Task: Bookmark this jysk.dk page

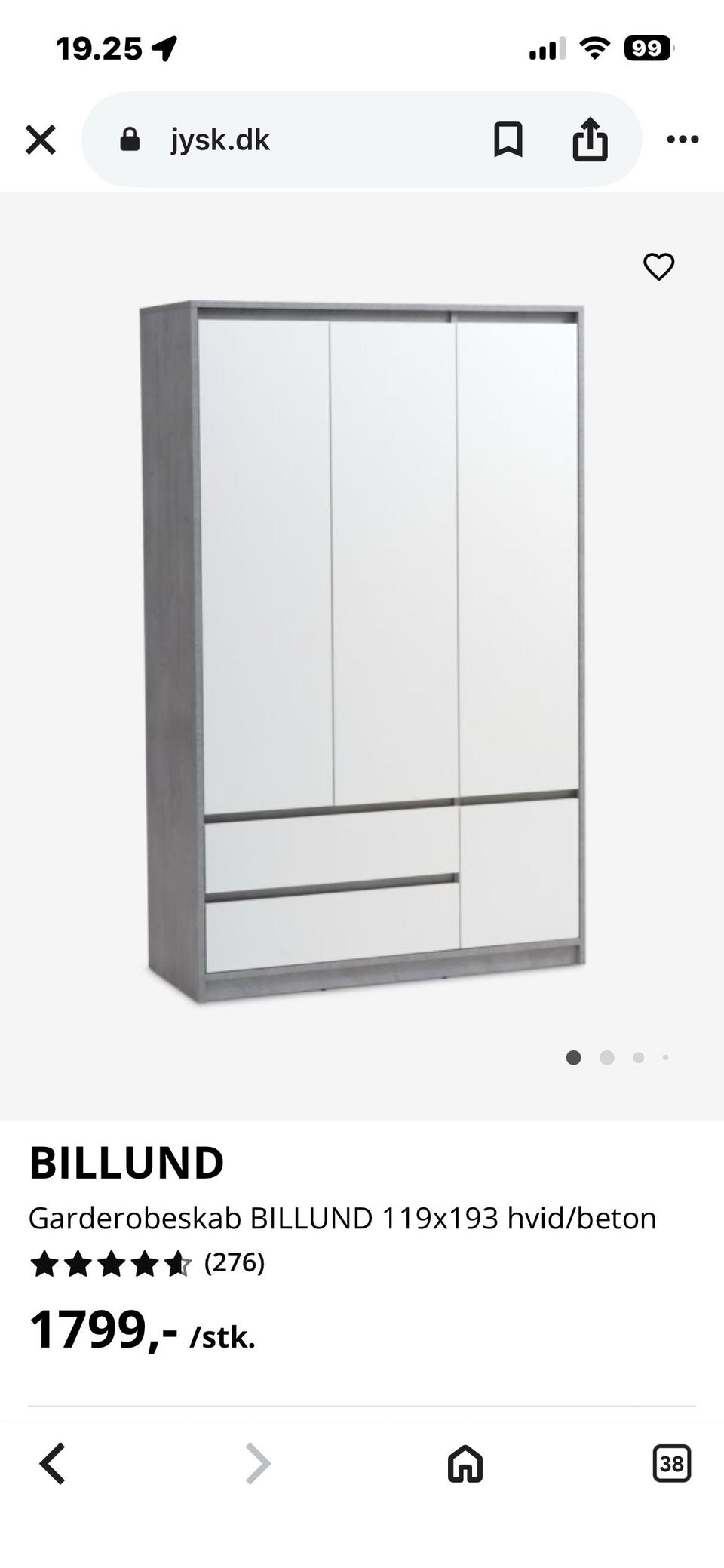Action: click(x=508, y=140)
